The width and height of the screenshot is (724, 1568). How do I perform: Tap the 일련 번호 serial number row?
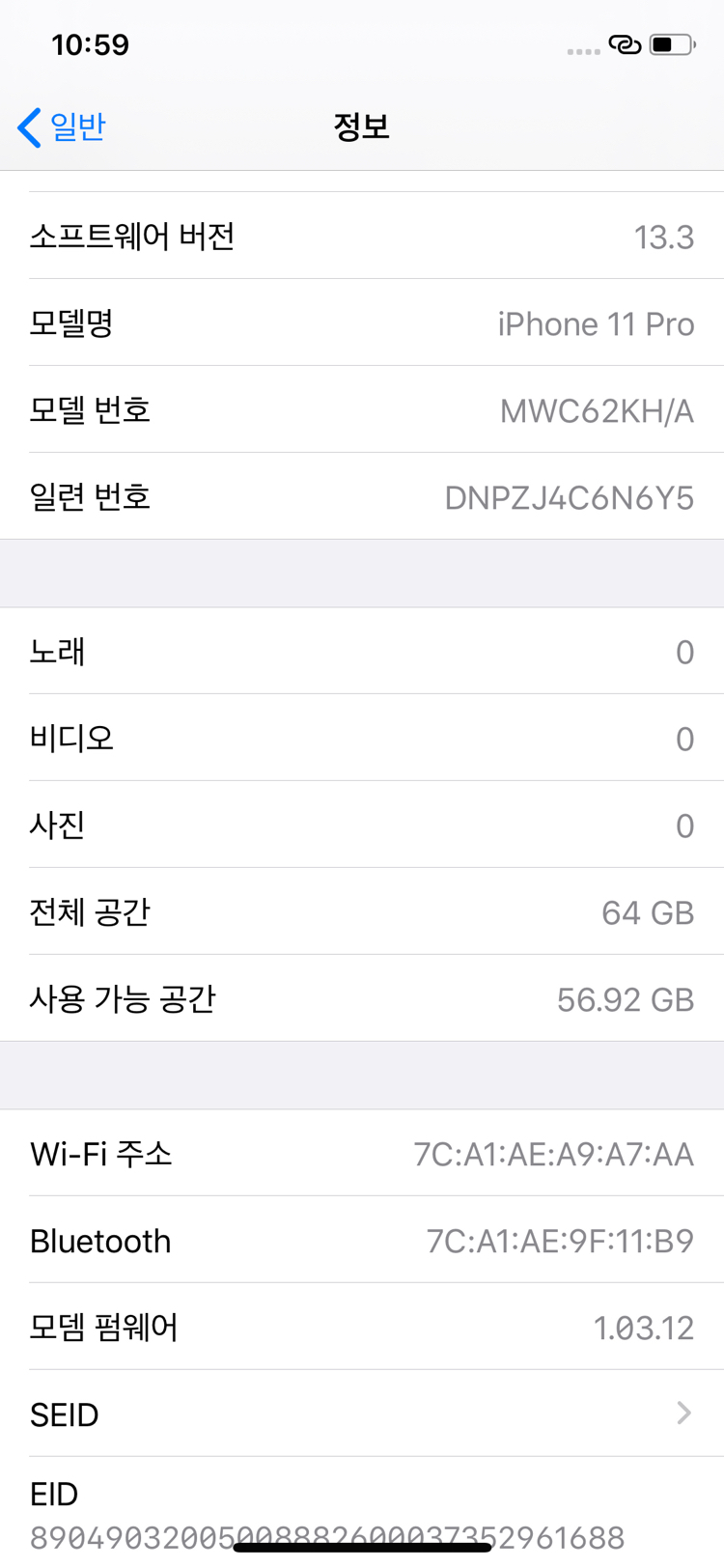pos(362,495)
